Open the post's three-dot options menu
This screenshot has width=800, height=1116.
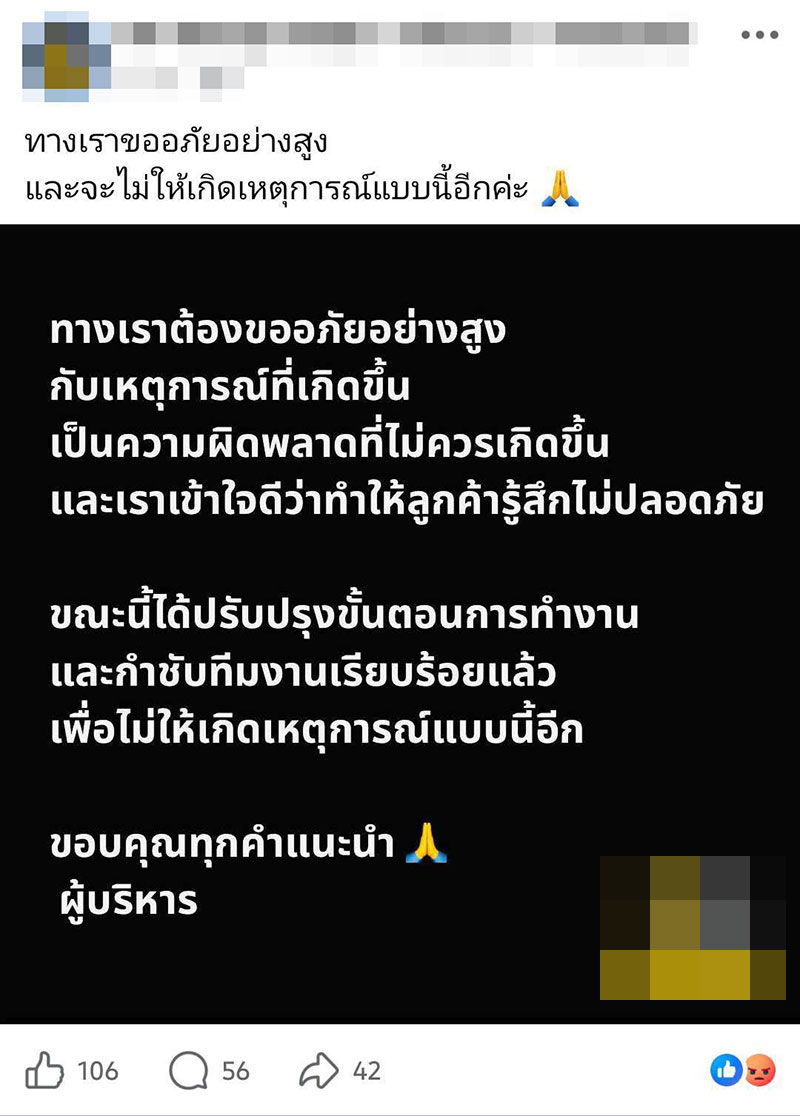(759, 34)
